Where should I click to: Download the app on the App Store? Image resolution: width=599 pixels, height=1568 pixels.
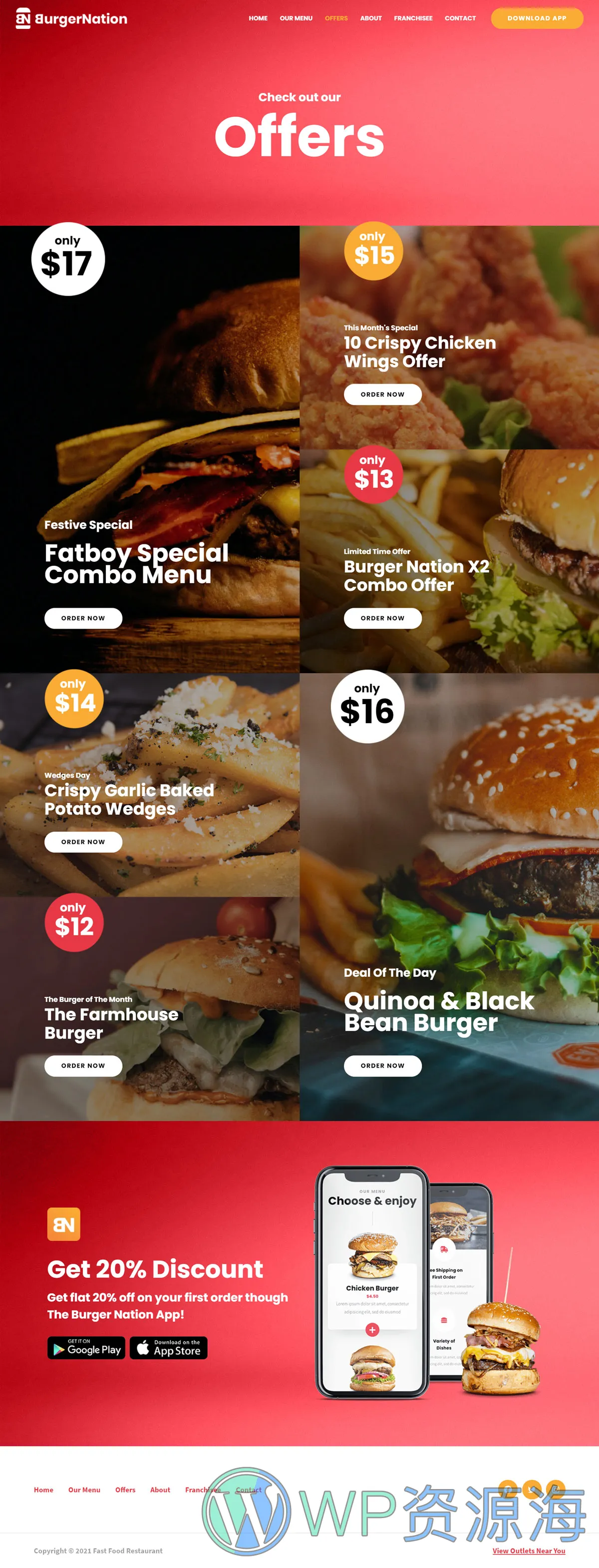click(169, 1348)
